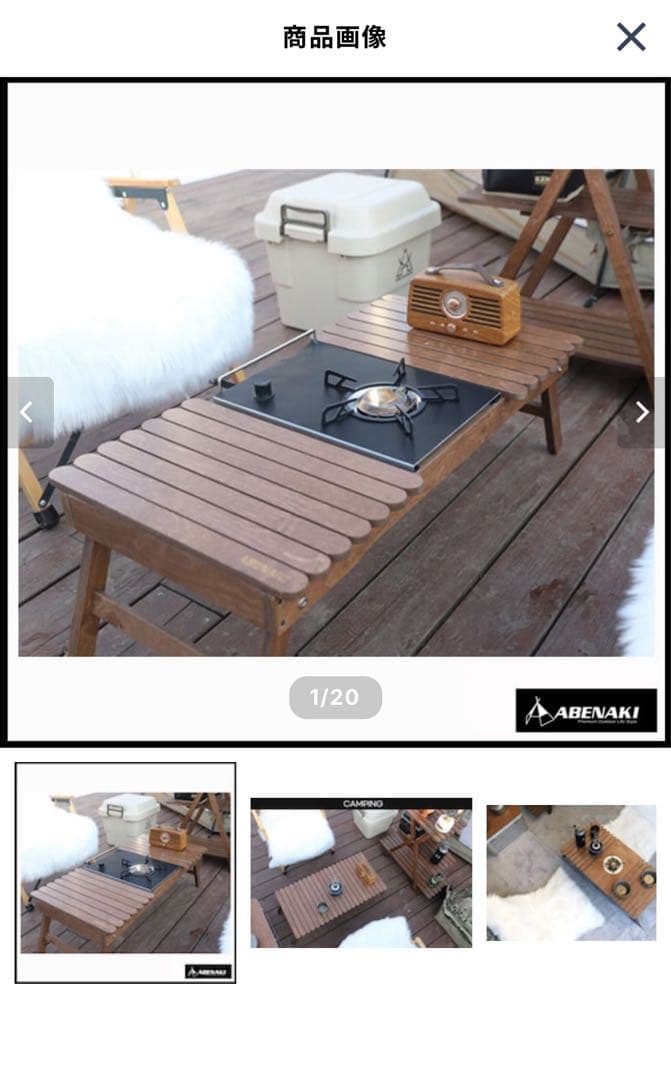
Task: Select the third thumbnail with the fur rugs
Action: pyautogui.click(x=571, y=873)
